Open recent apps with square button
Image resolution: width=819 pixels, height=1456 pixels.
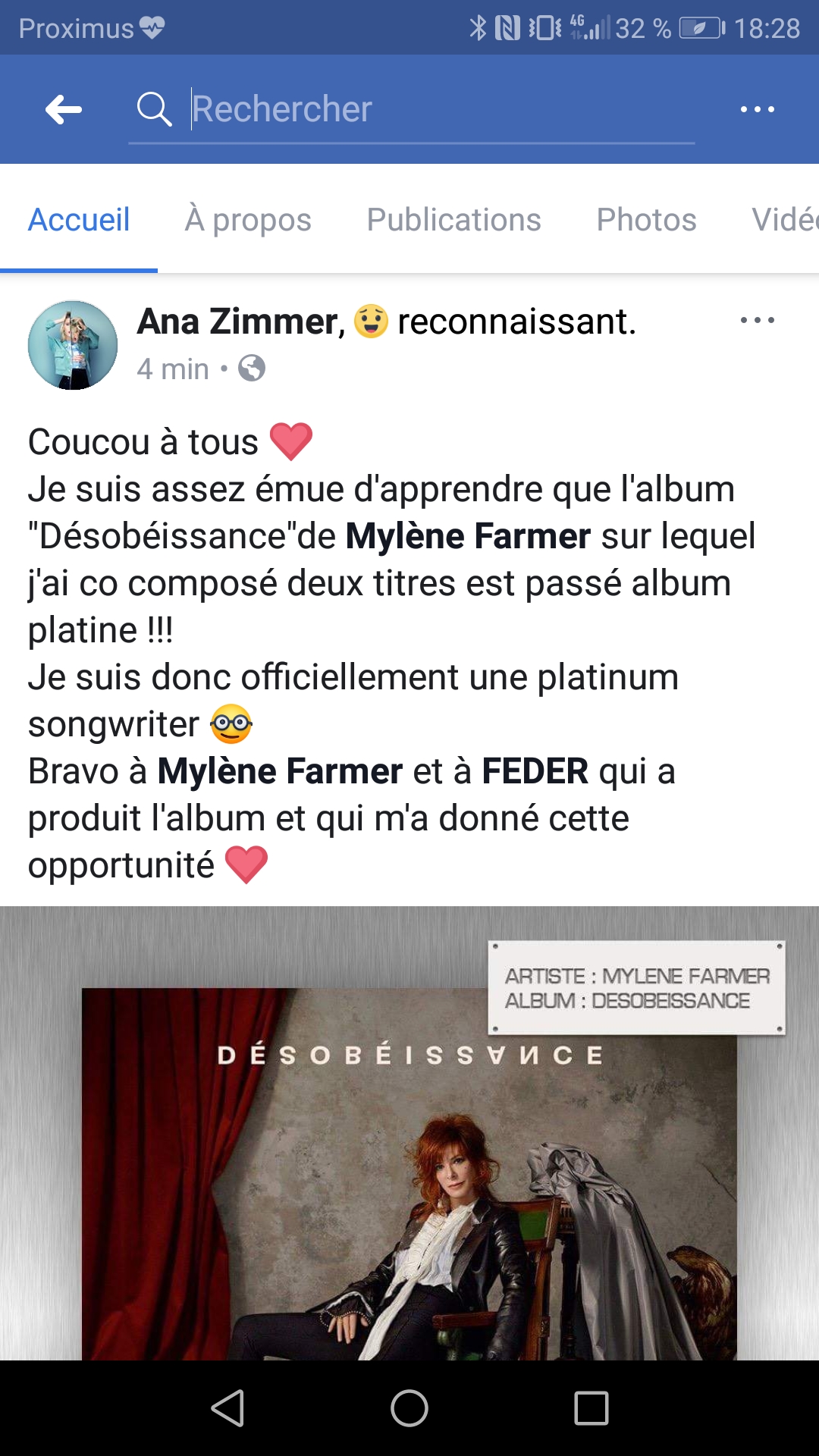(591, 1408)
